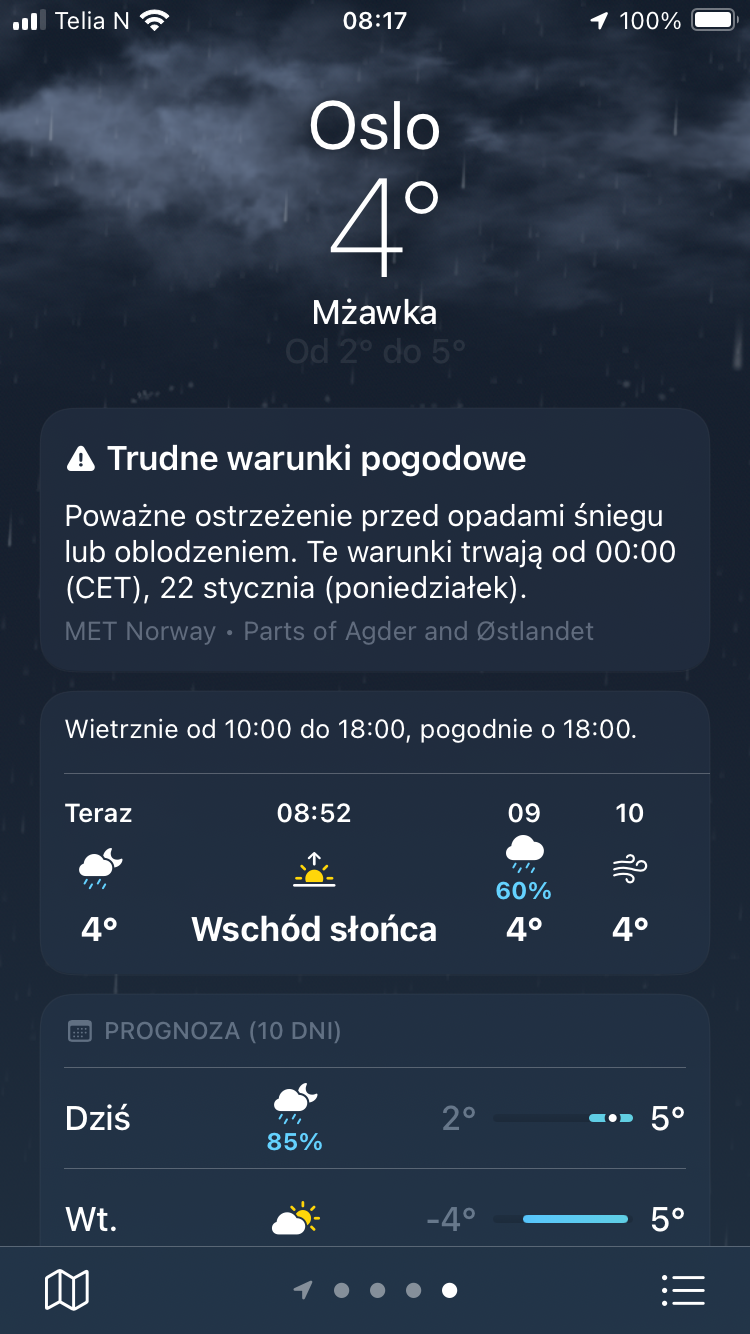Open the severe weather alert card
Viewport: 750px width, 1334px height.
[375, 540]
